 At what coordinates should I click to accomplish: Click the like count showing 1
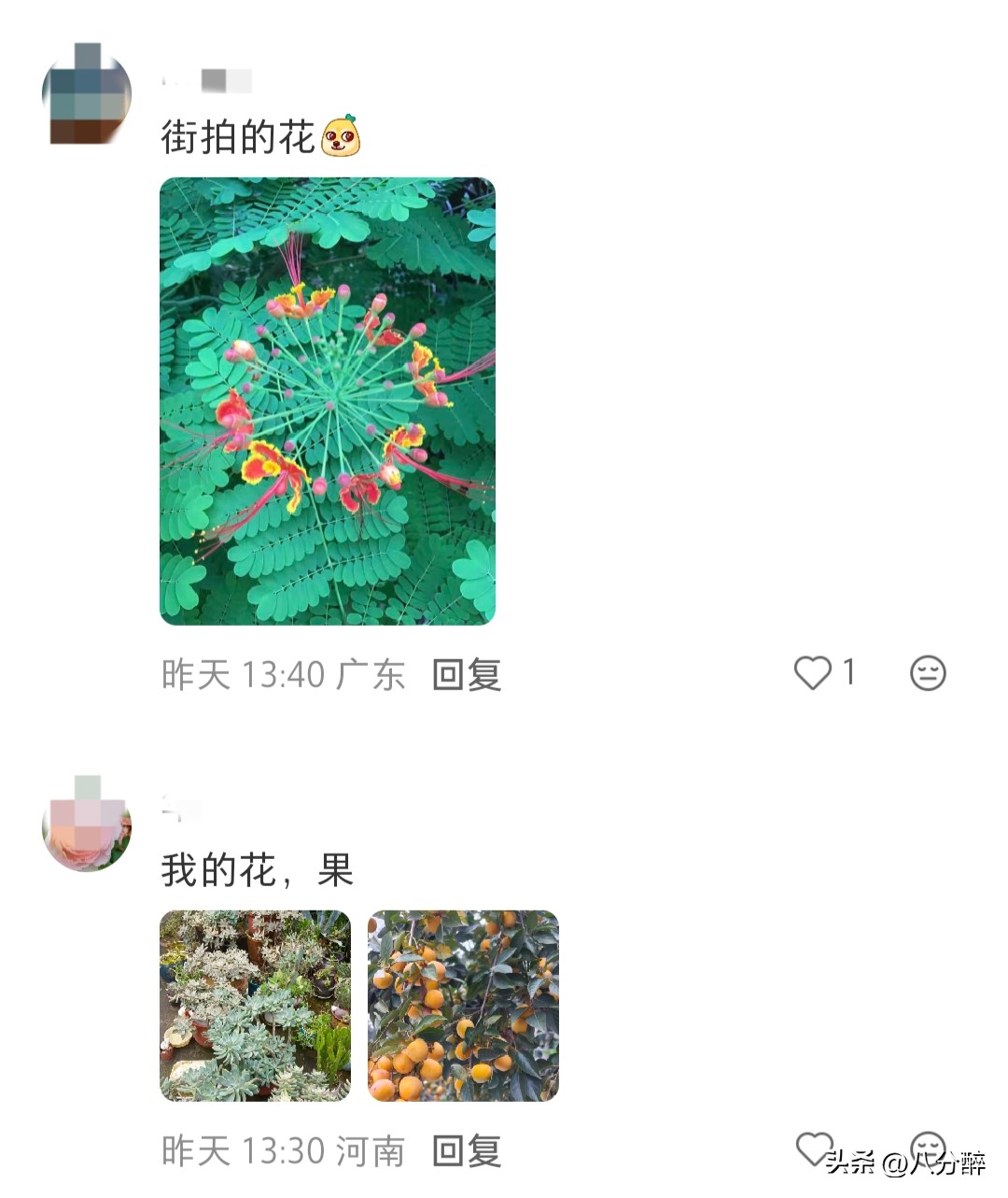tap(850, 671)
